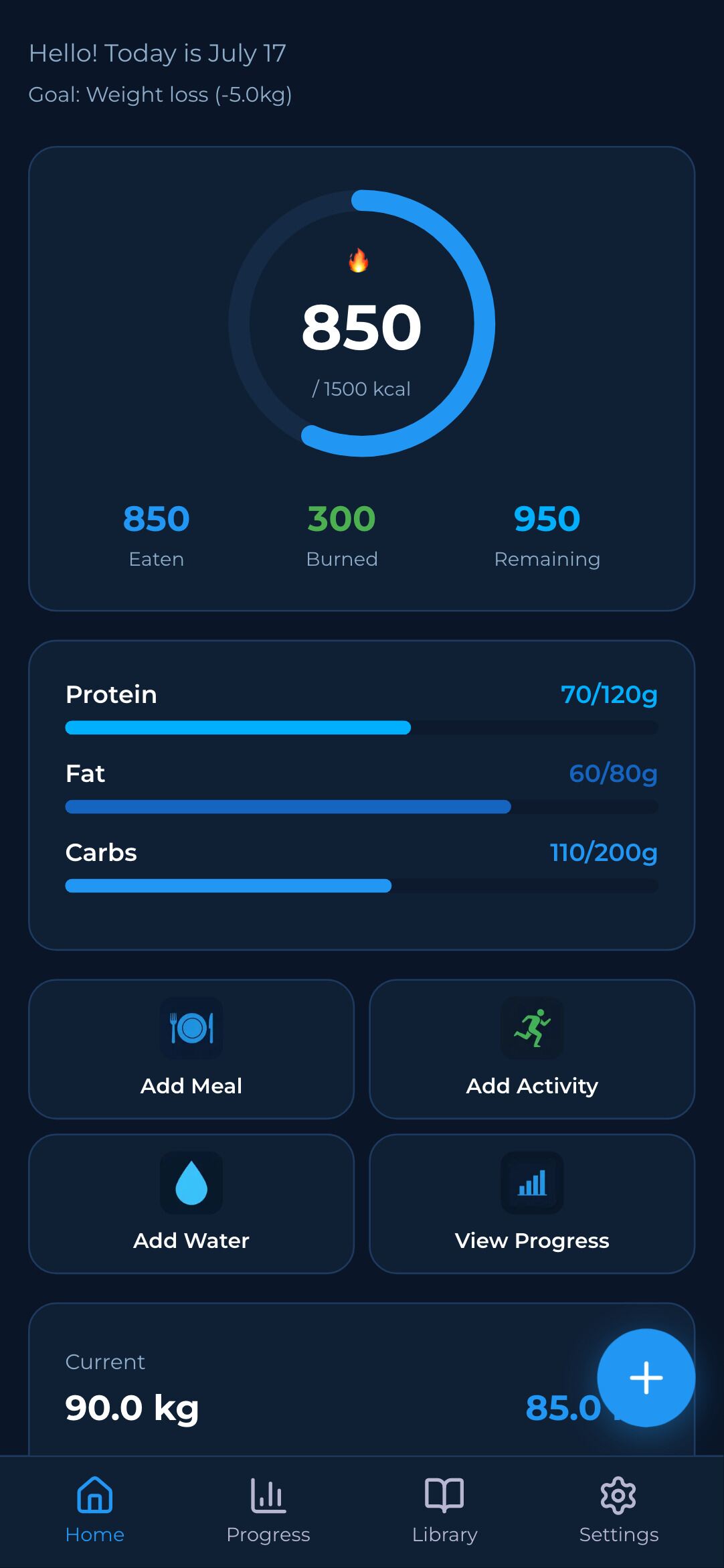Click the Carbs progress bar
The width and height of the screenshot is (724, 1568).
tap(361, 885)
